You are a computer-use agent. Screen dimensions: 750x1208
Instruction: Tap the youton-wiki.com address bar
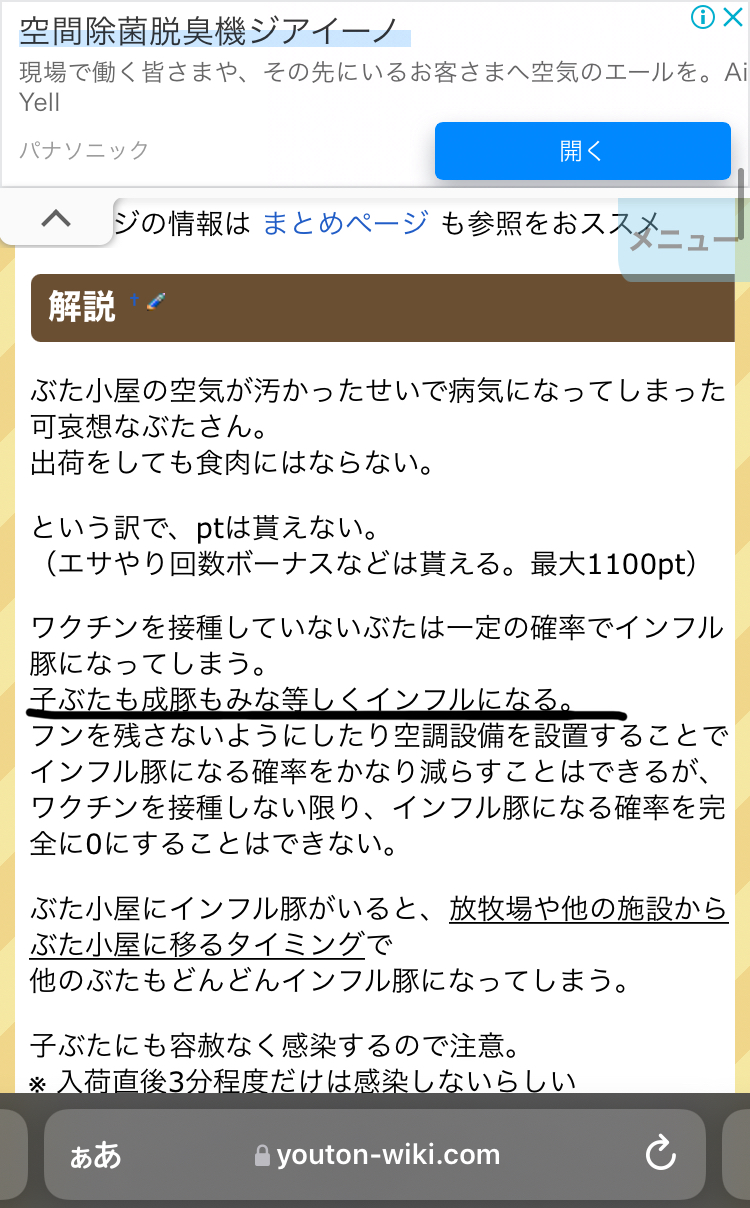click(376, 1155)
